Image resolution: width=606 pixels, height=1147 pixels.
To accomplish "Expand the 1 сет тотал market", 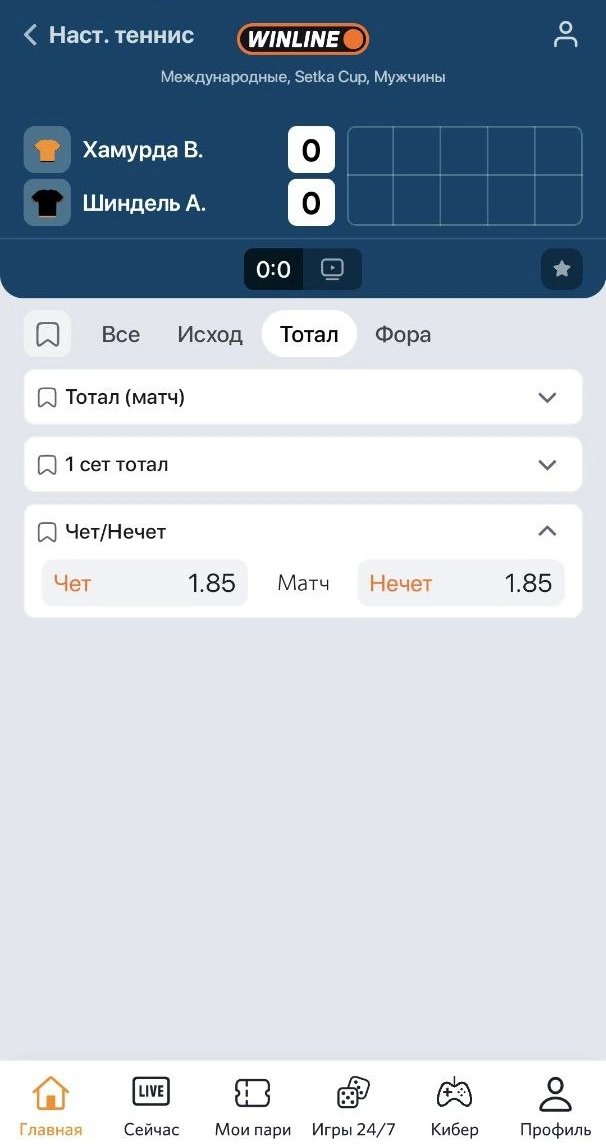I will [547, 464].
